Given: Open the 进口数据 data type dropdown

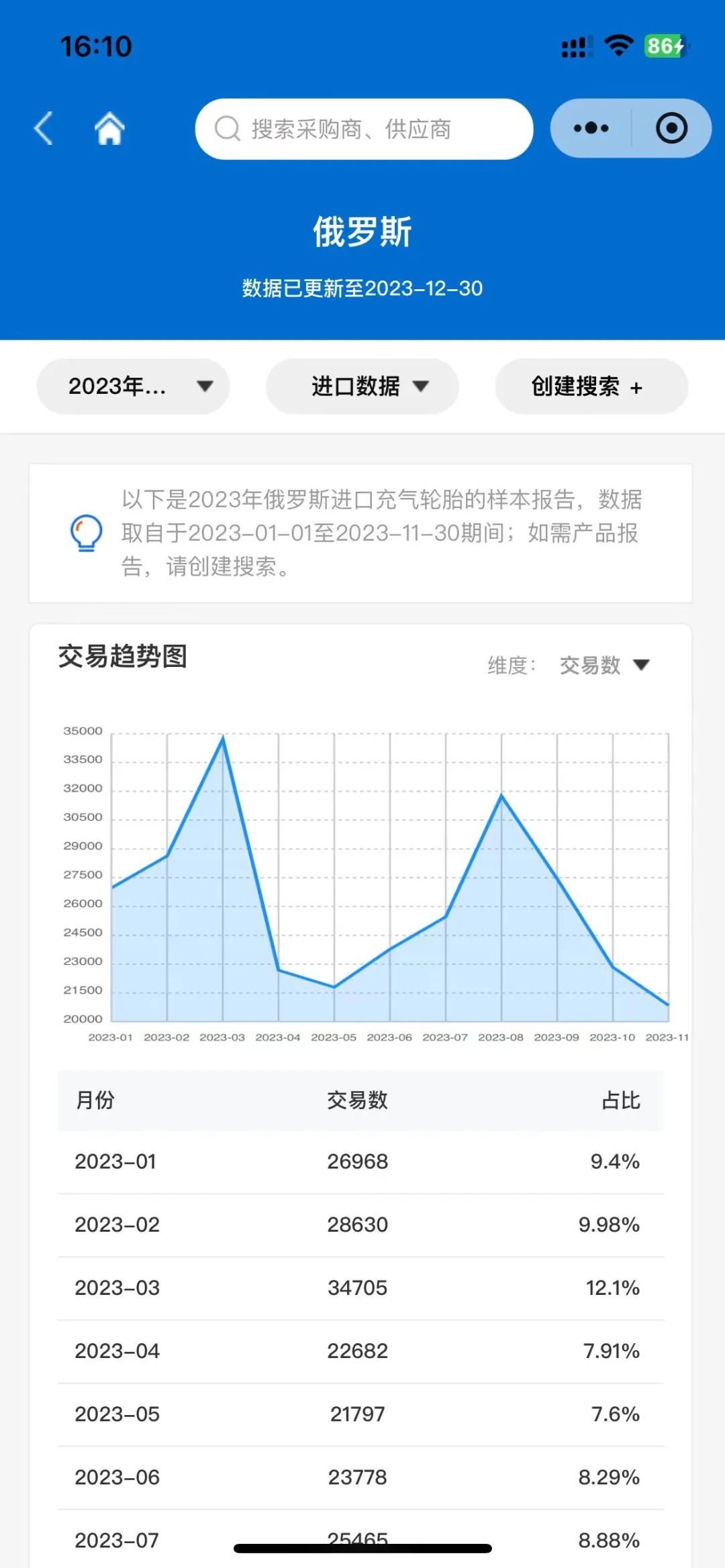Looking at the screenshot, I should pyautogui.click(x=362, y=386).
